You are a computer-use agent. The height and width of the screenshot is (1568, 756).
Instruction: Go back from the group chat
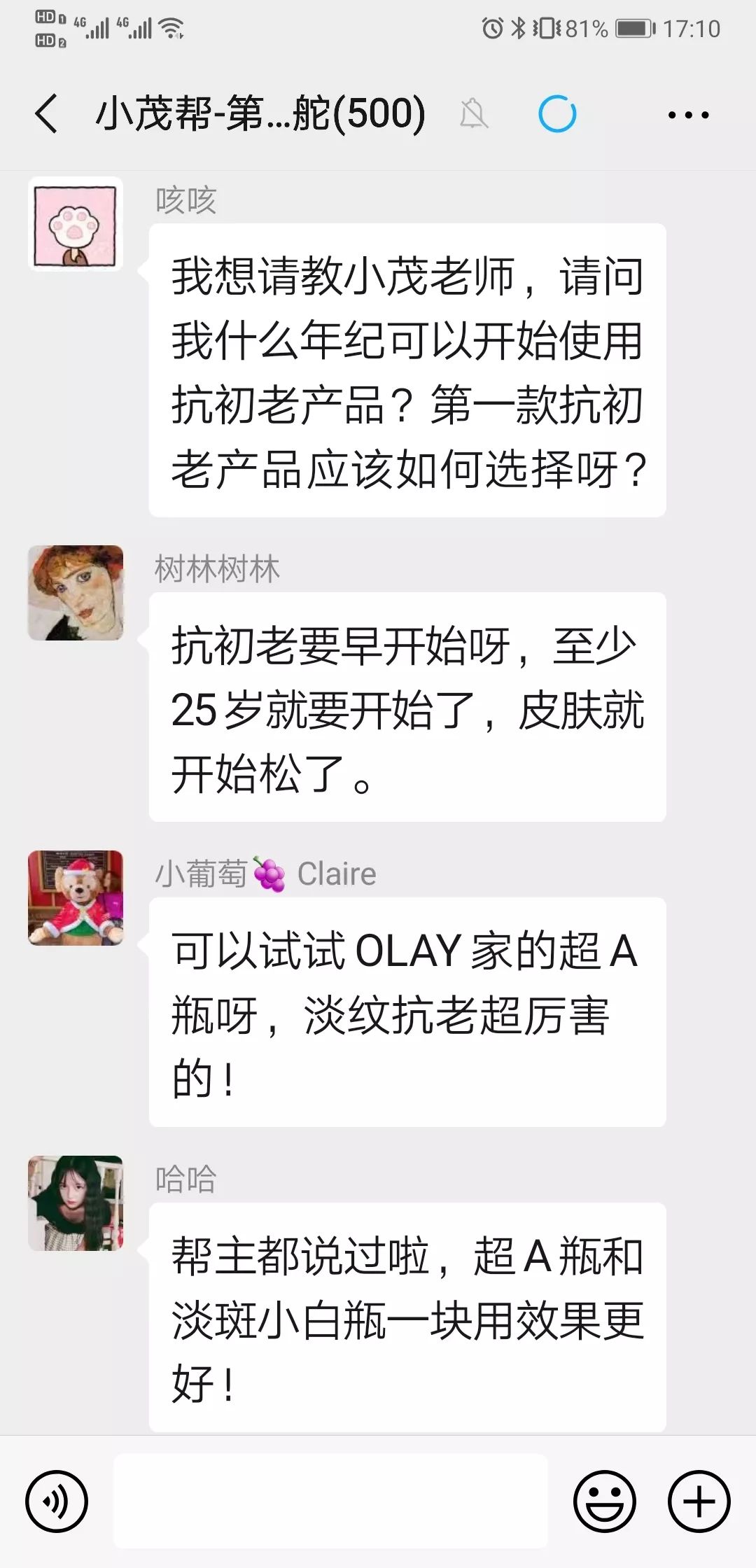[x=46, y=114]
